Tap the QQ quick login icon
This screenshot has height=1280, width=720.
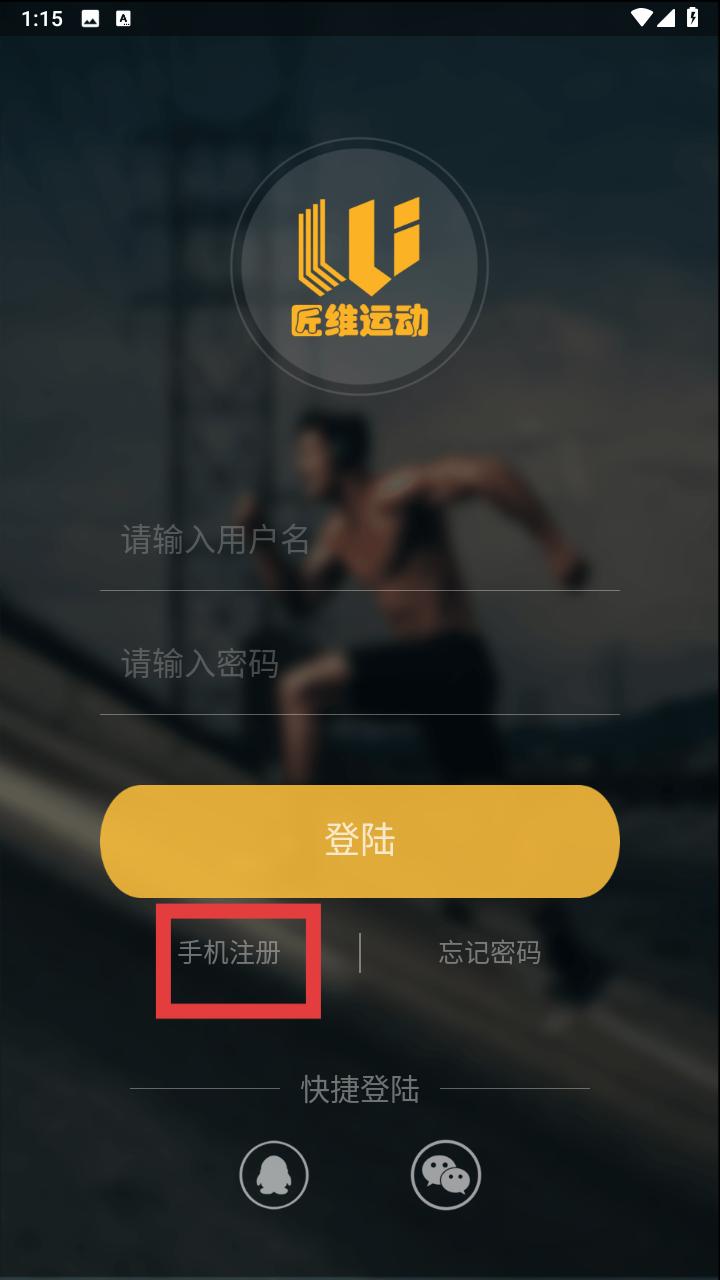273,1175
